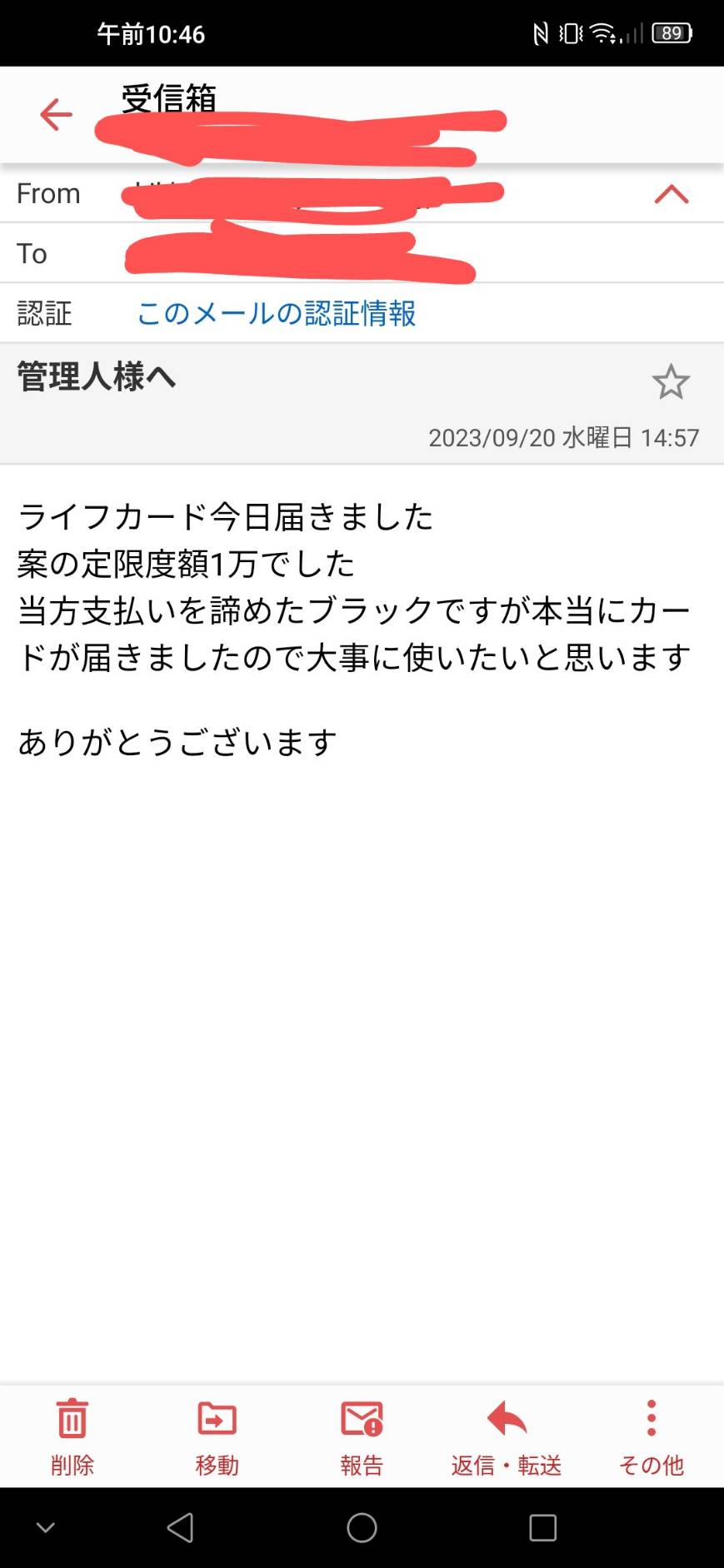Image resolution: width=724 pixels, height=1568 pixels.
Task: Open the その他 overflow menu
Action: click(651, 1436)
